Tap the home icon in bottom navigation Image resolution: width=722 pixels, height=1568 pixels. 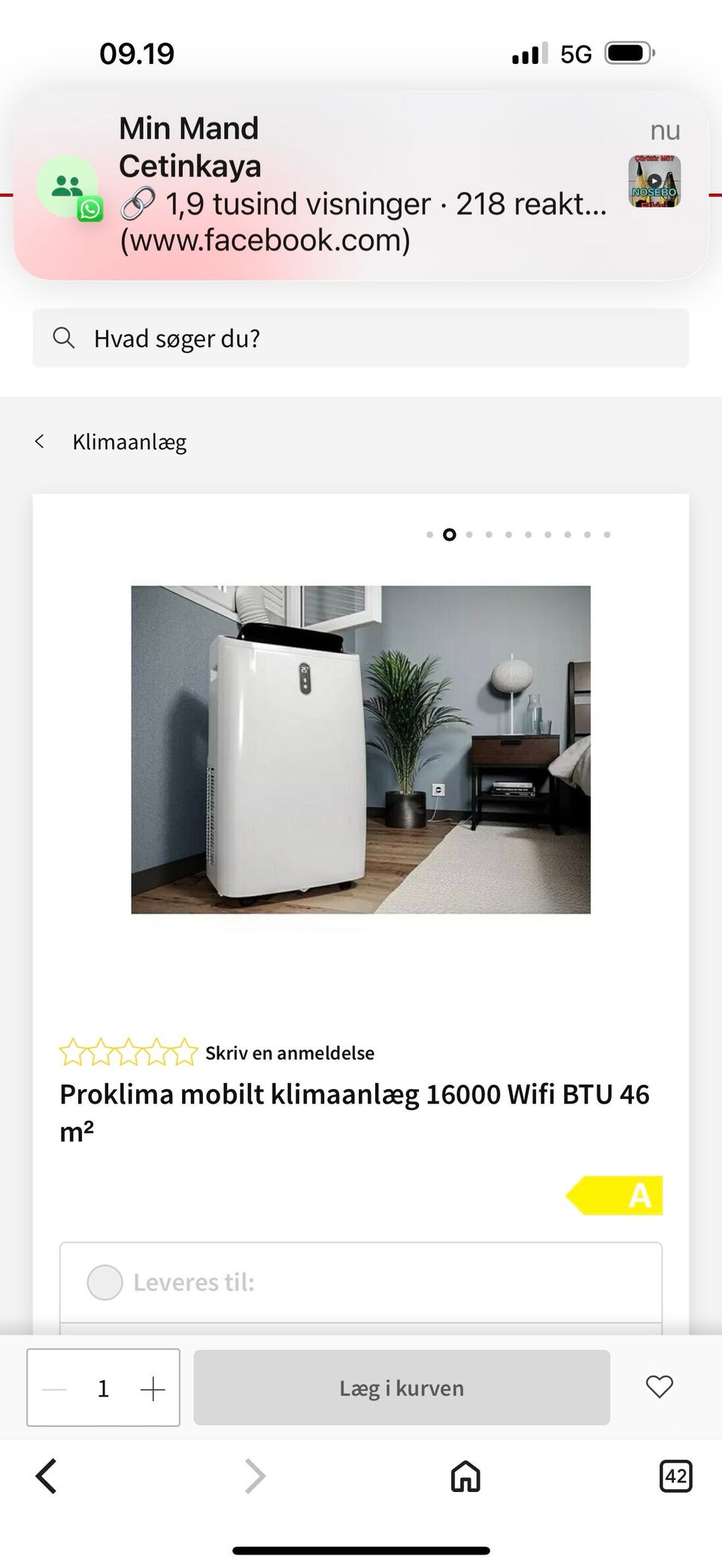pyautogui.click(x=465, y=1476)
